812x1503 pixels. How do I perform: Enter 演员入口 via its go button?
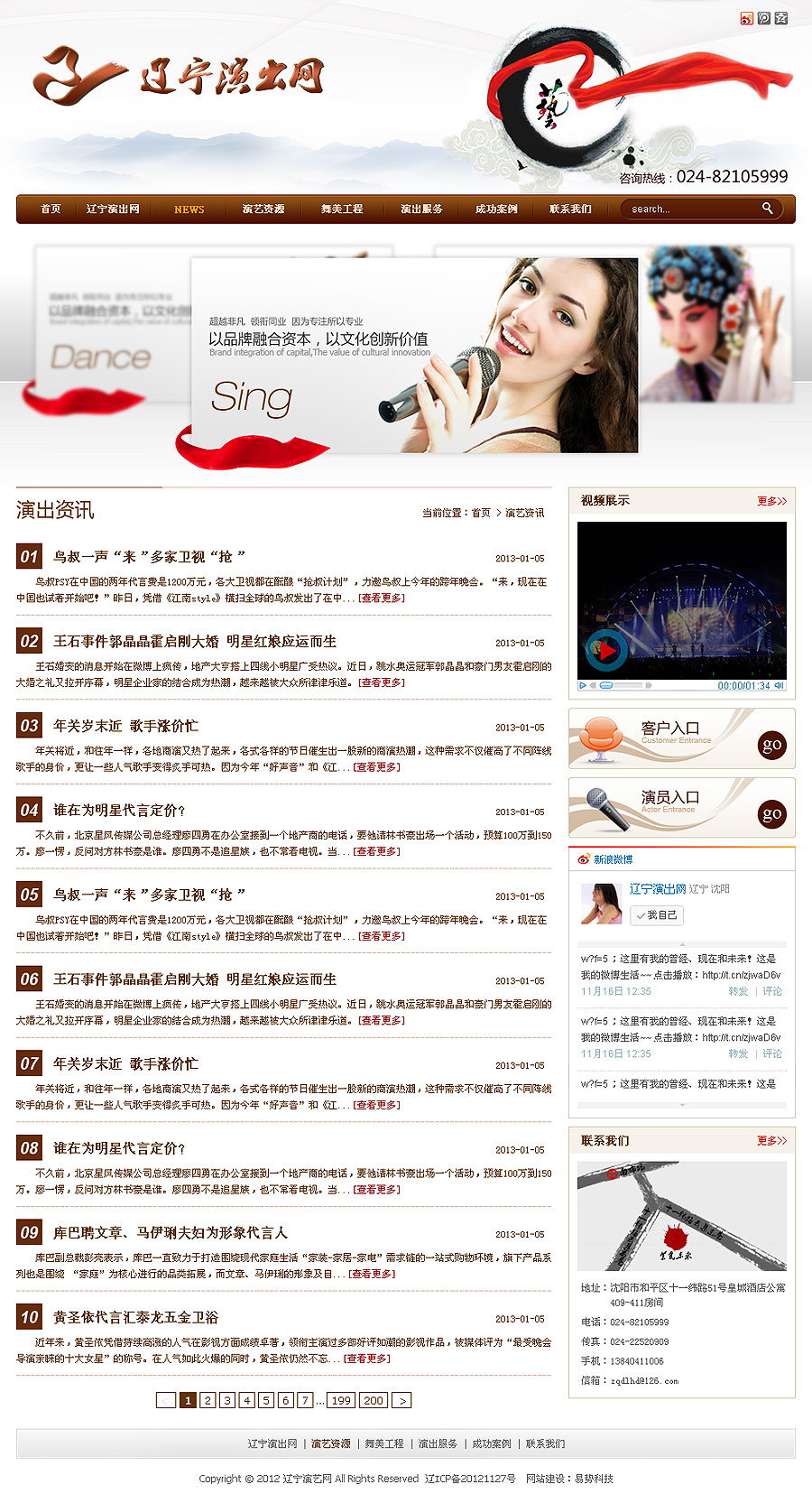(x=771, y=814)
